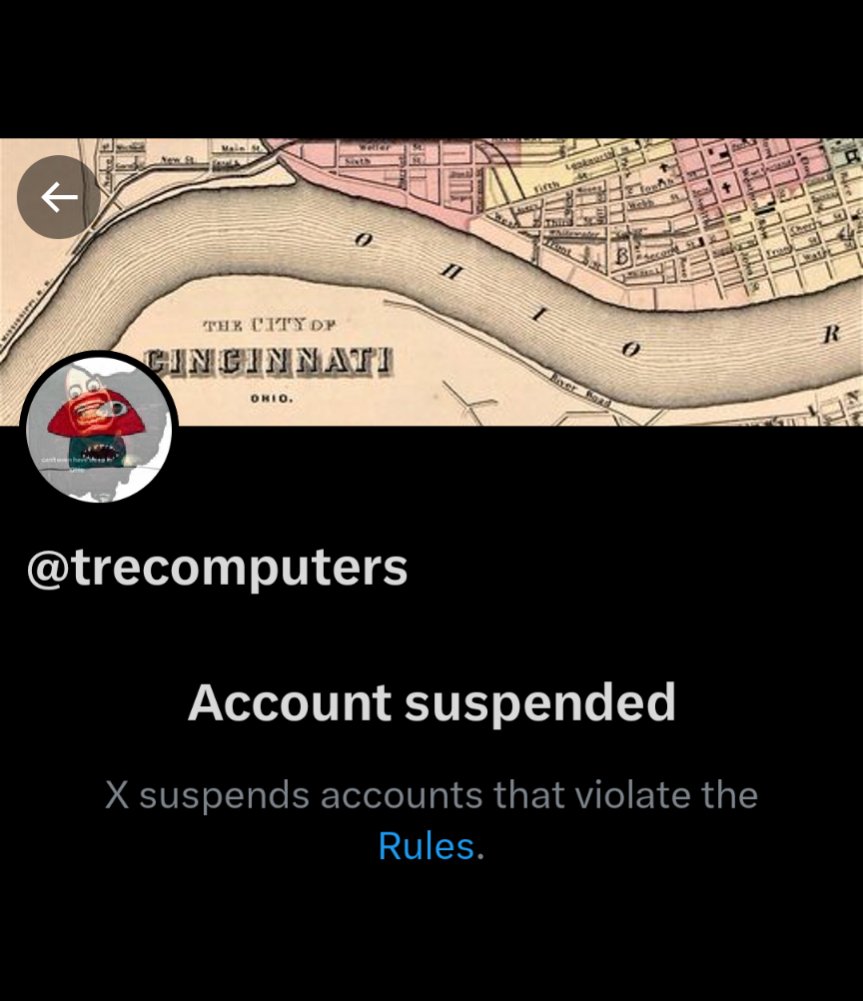This screenshot has width=863, height=1001.
Task: Open the Rules link
Action: coord(426,847)
